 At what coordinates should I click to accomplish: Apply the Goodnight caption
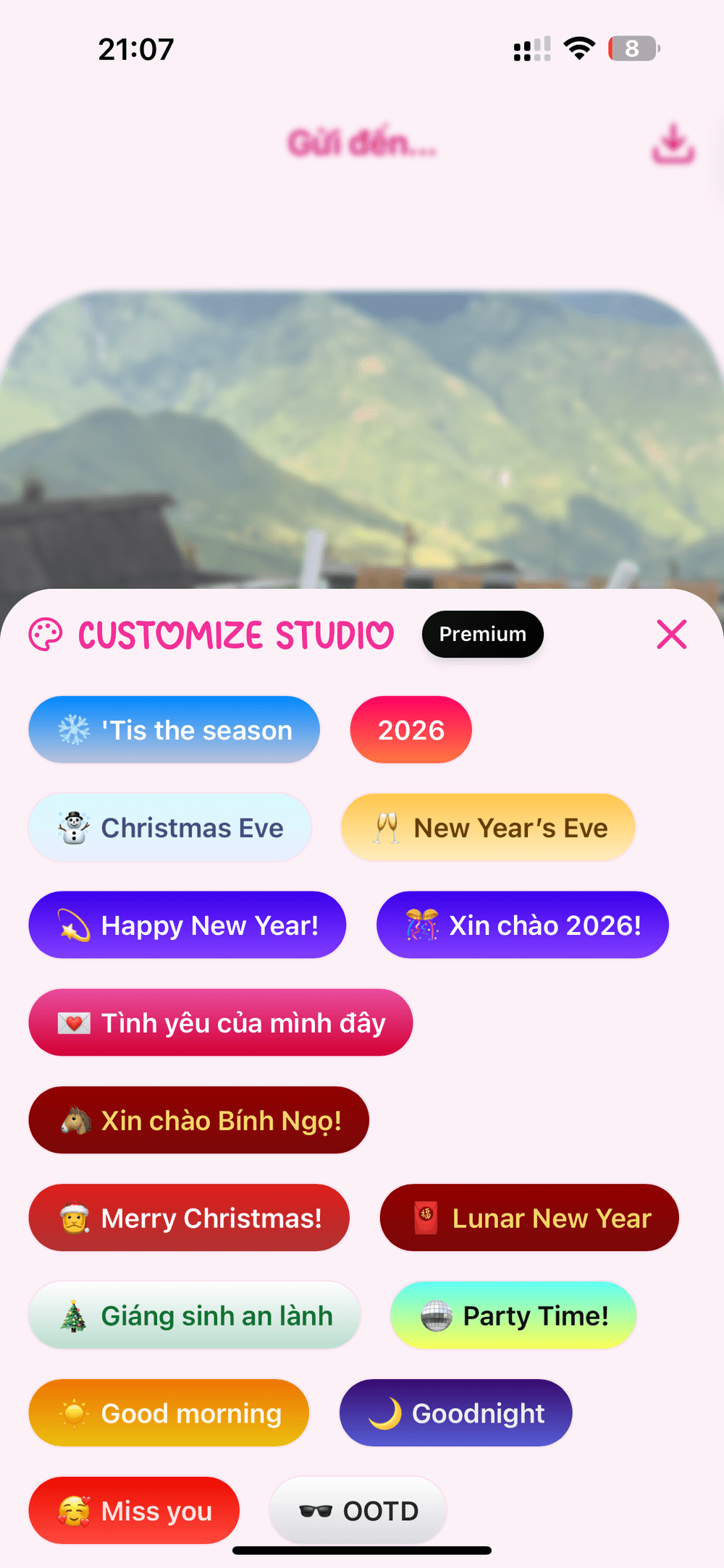[455, 1413]
